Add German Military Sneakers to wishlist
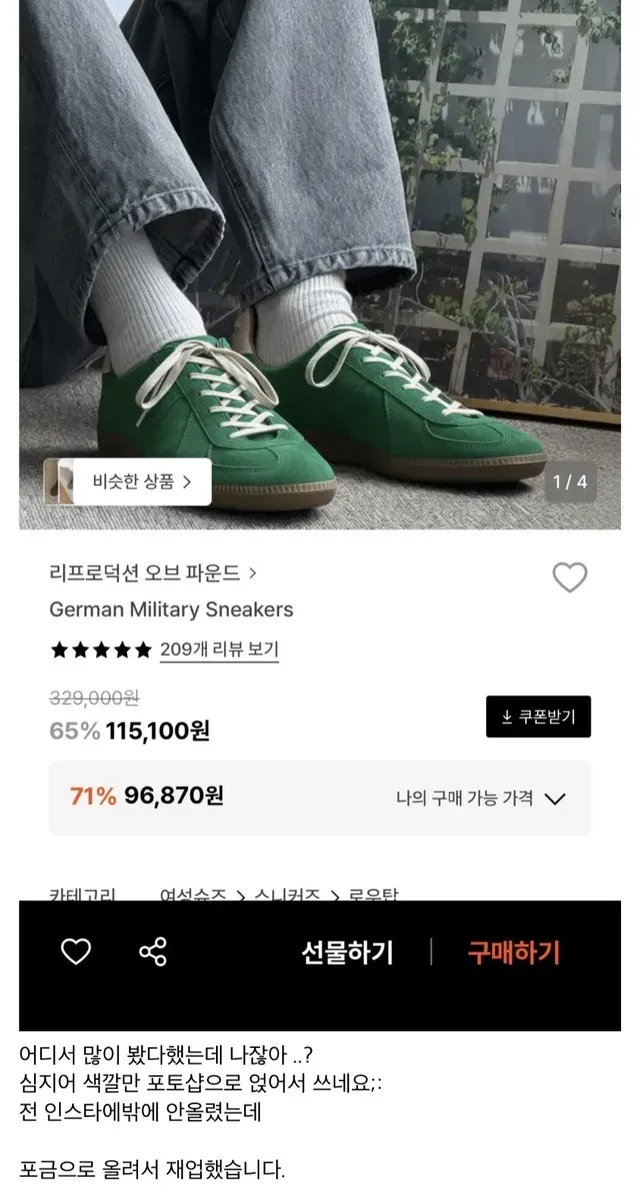The image size is (640, 1203). click(x=570, y=577)
